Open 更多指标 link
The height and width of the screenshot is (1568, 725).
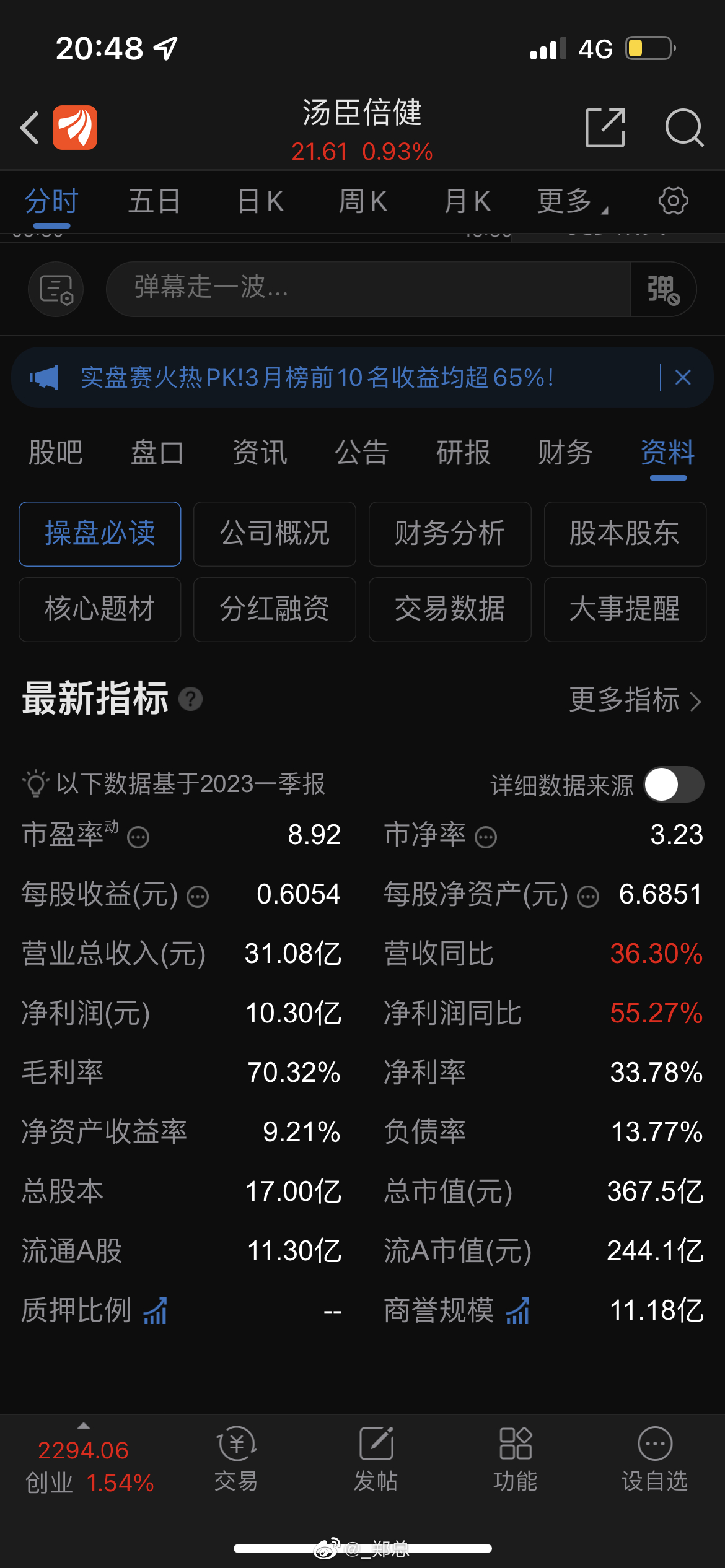[x=635, y=700]
